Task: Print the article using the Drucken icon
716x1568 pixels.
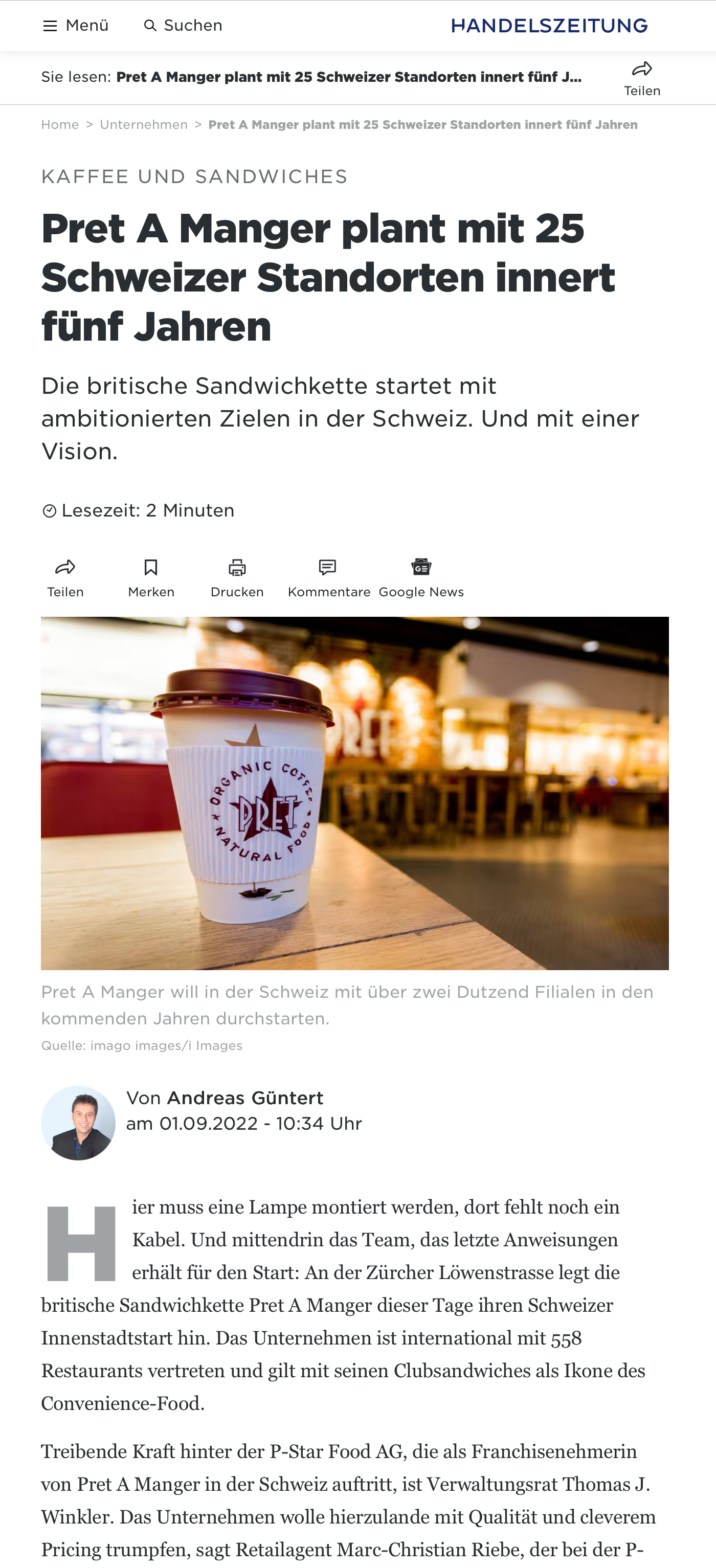Action: (x=237, y=569)
